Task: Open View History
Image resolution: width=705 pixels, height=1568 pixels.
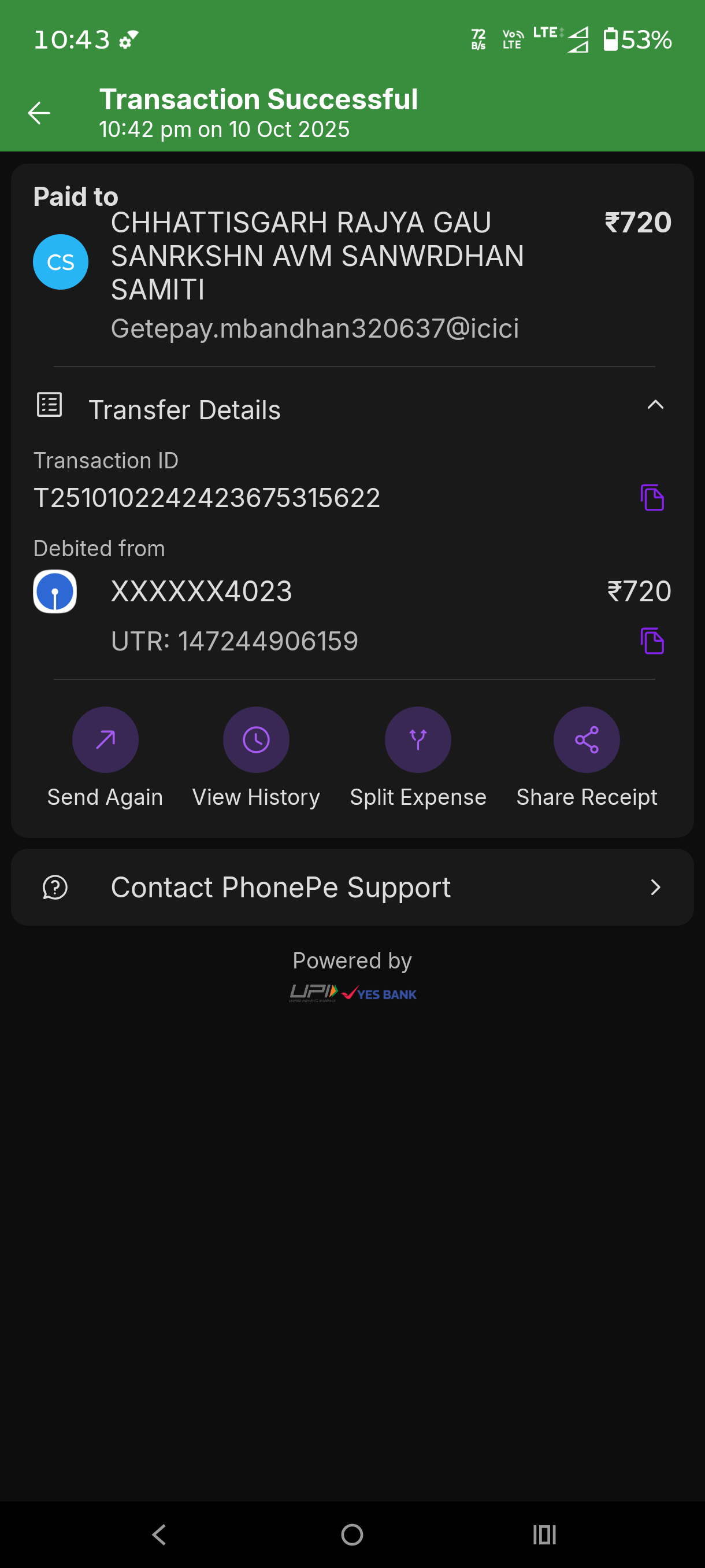Action: point(256,739)
